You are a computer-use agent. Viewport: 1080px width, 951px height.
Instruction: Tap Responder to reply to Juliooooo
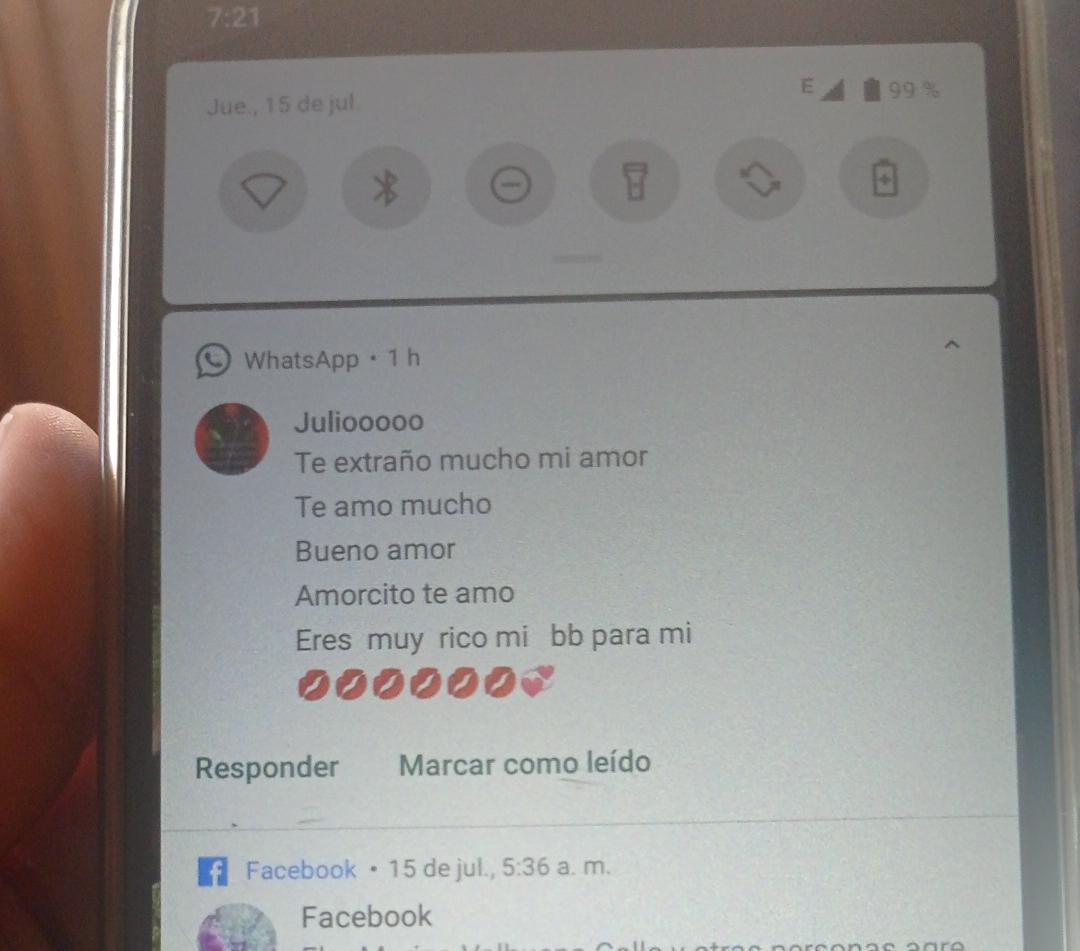coord(267,768)
